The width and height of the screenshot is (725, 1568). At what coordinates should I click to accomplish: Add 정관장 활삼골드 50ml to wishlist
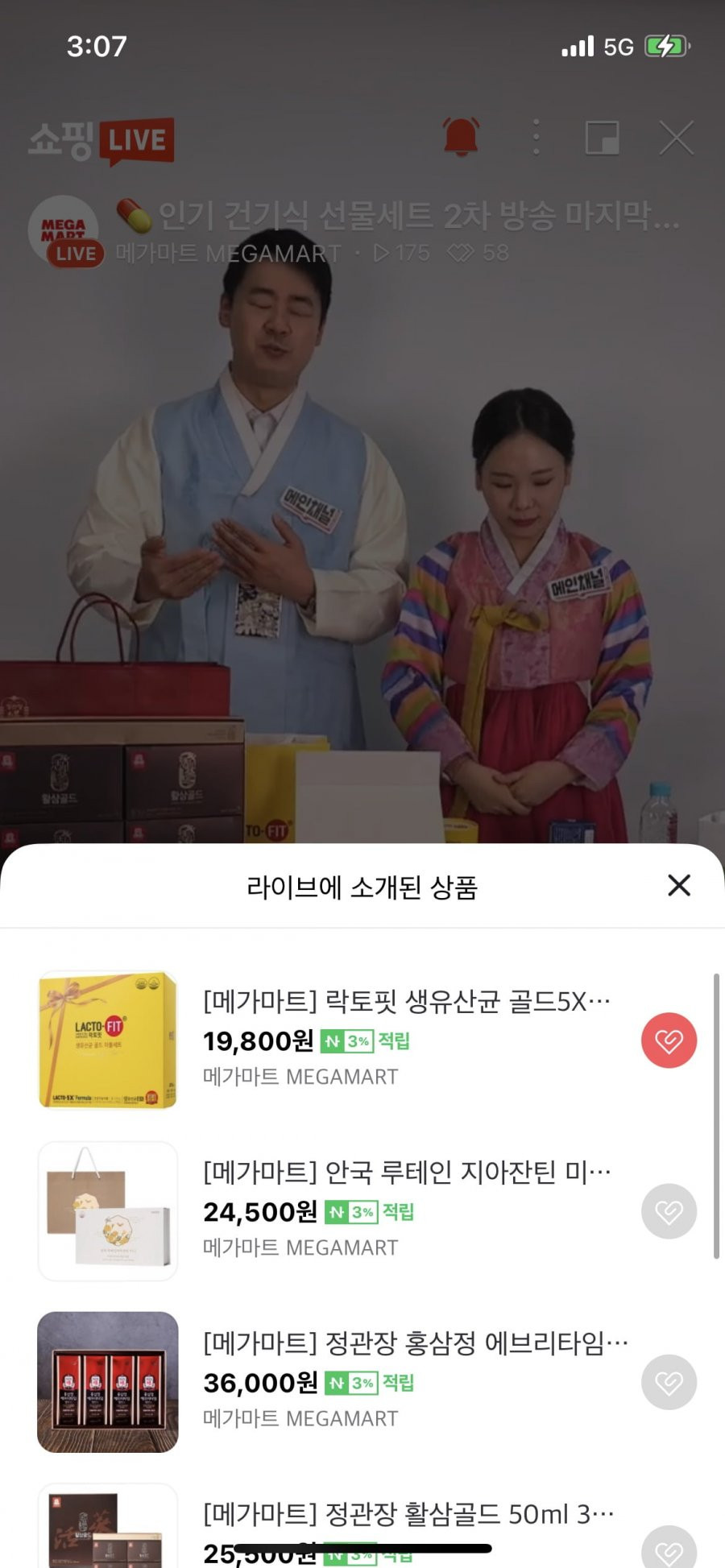(x=669, y=1548)
